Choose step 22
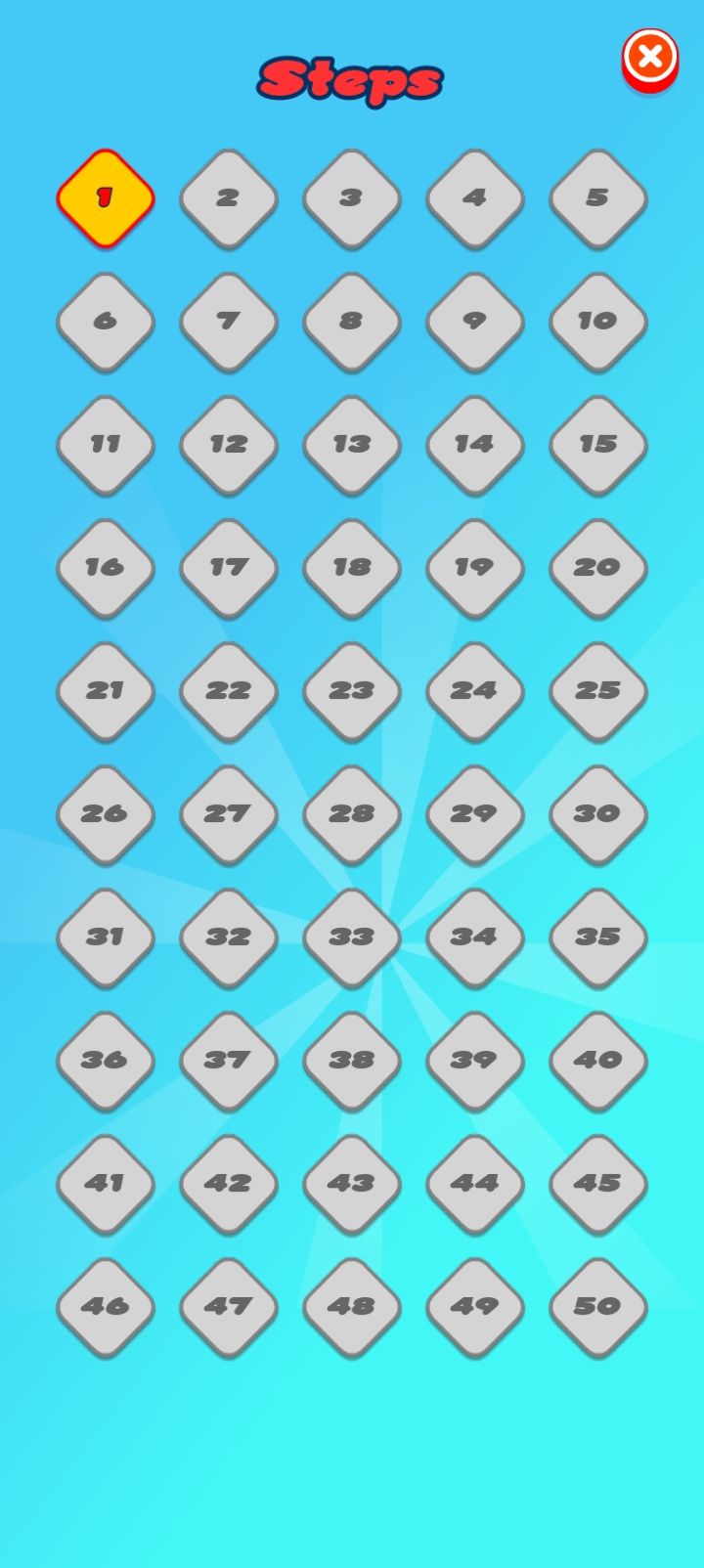 point(229,690)
